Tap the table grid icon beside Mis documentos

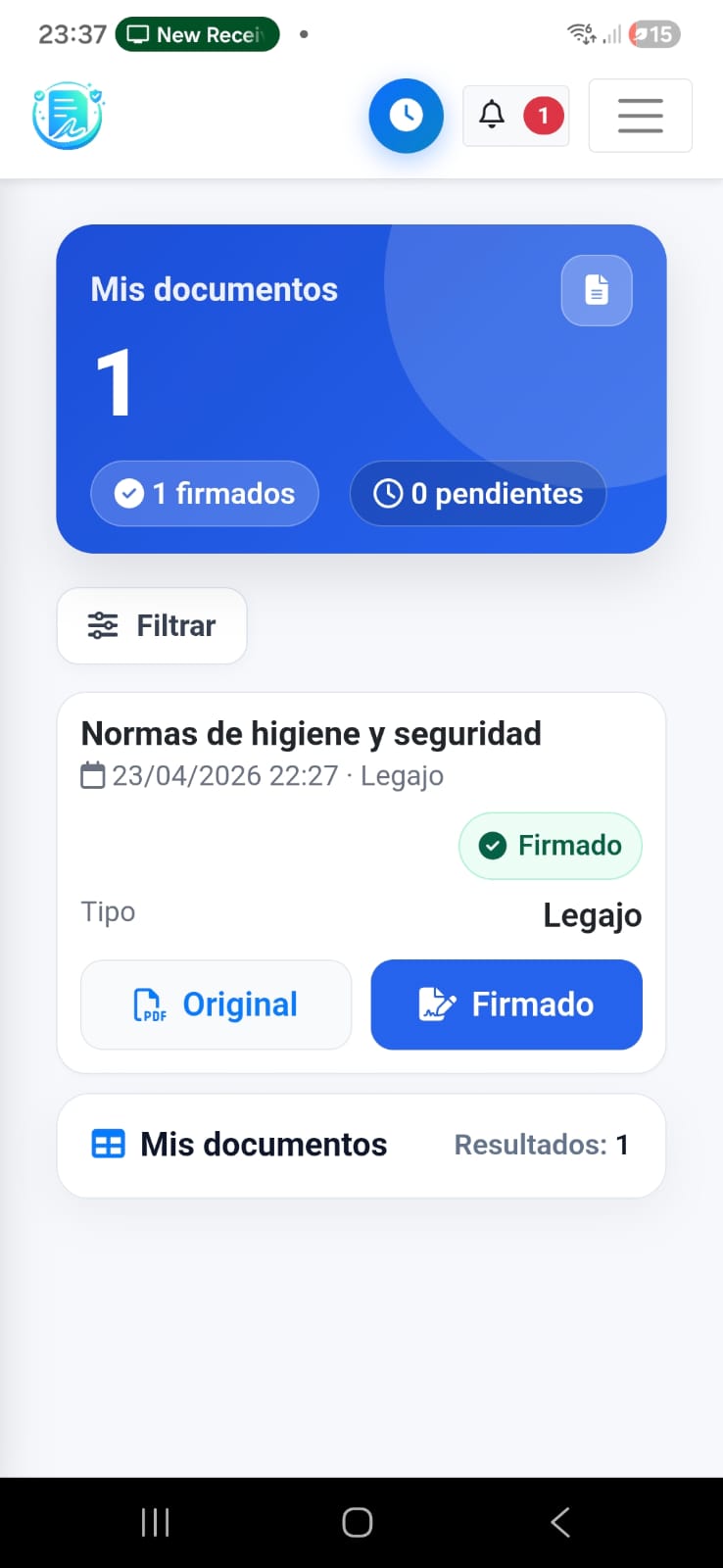coord(108,1144)
